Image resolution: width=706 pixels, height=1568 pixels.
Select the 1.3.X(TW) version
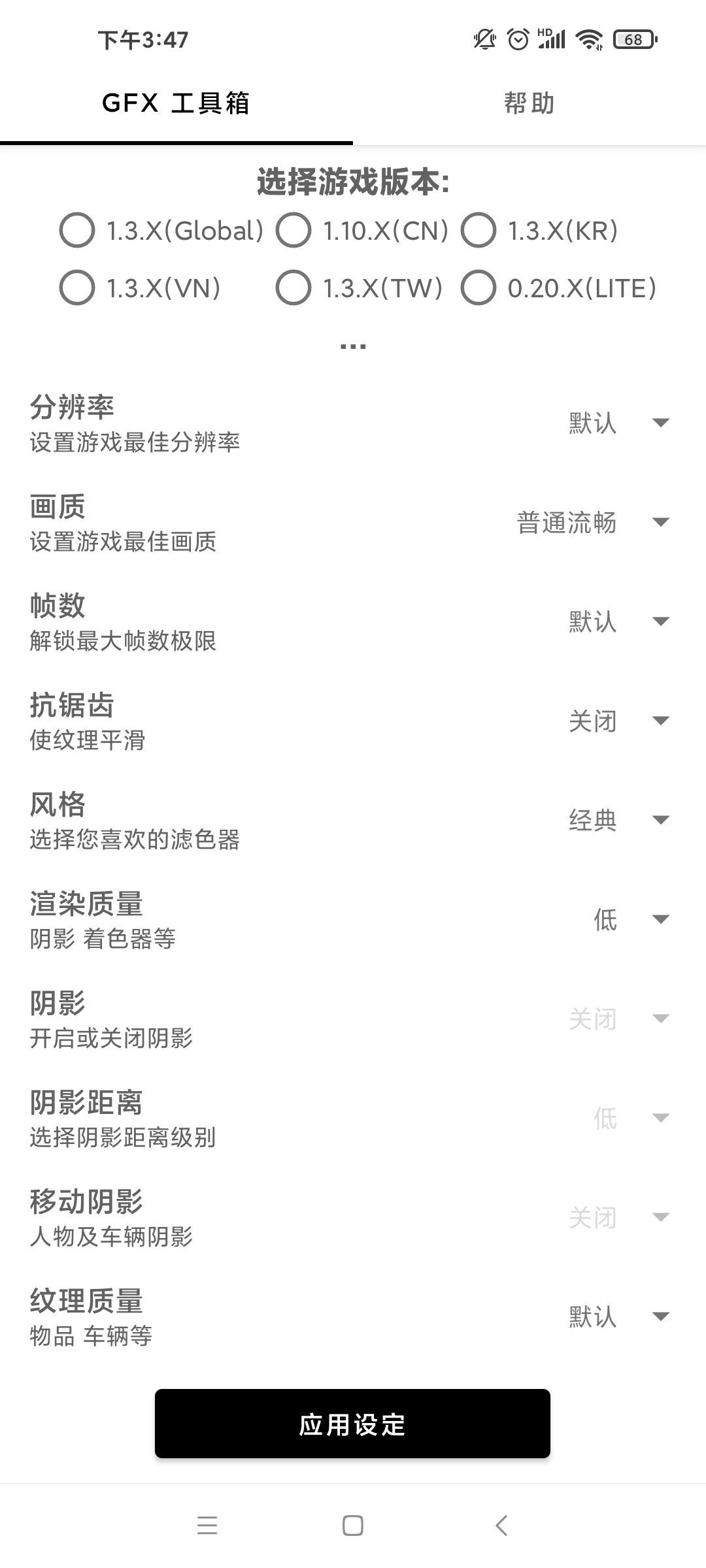[x=360, y=288]
